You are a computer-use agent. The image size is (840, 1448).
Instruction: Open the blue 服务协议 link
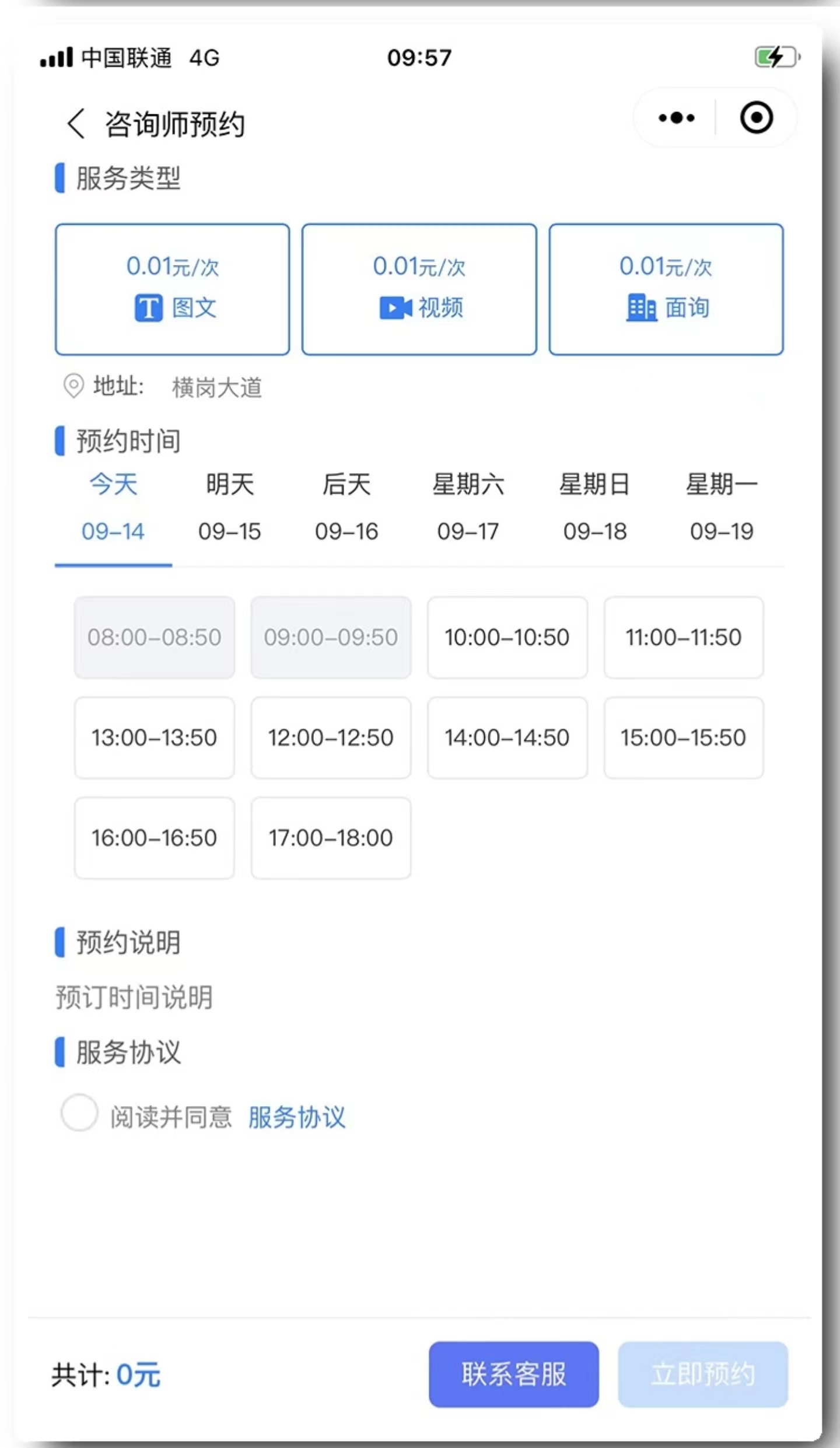(x=297, y=1117)
